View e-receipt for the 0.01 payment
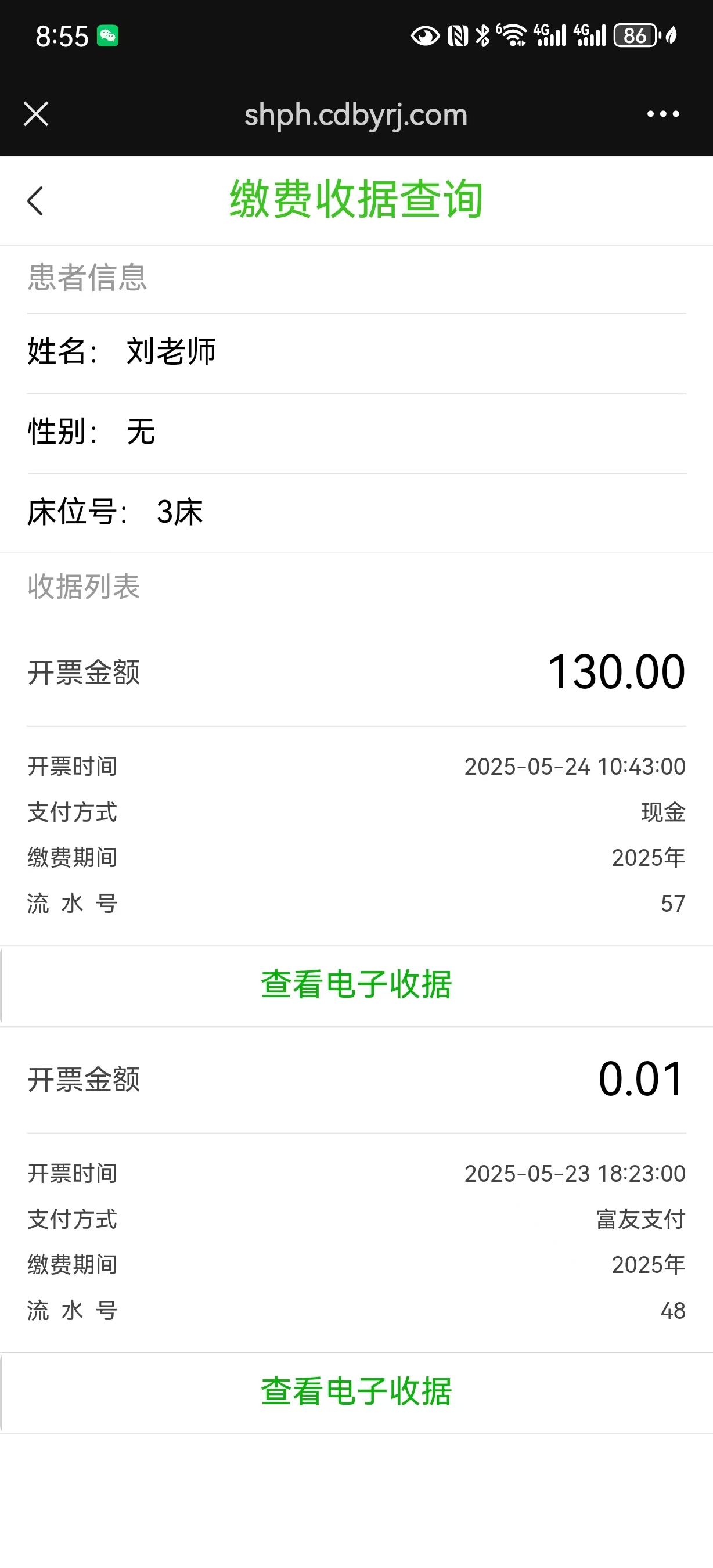 (356, 1391)
